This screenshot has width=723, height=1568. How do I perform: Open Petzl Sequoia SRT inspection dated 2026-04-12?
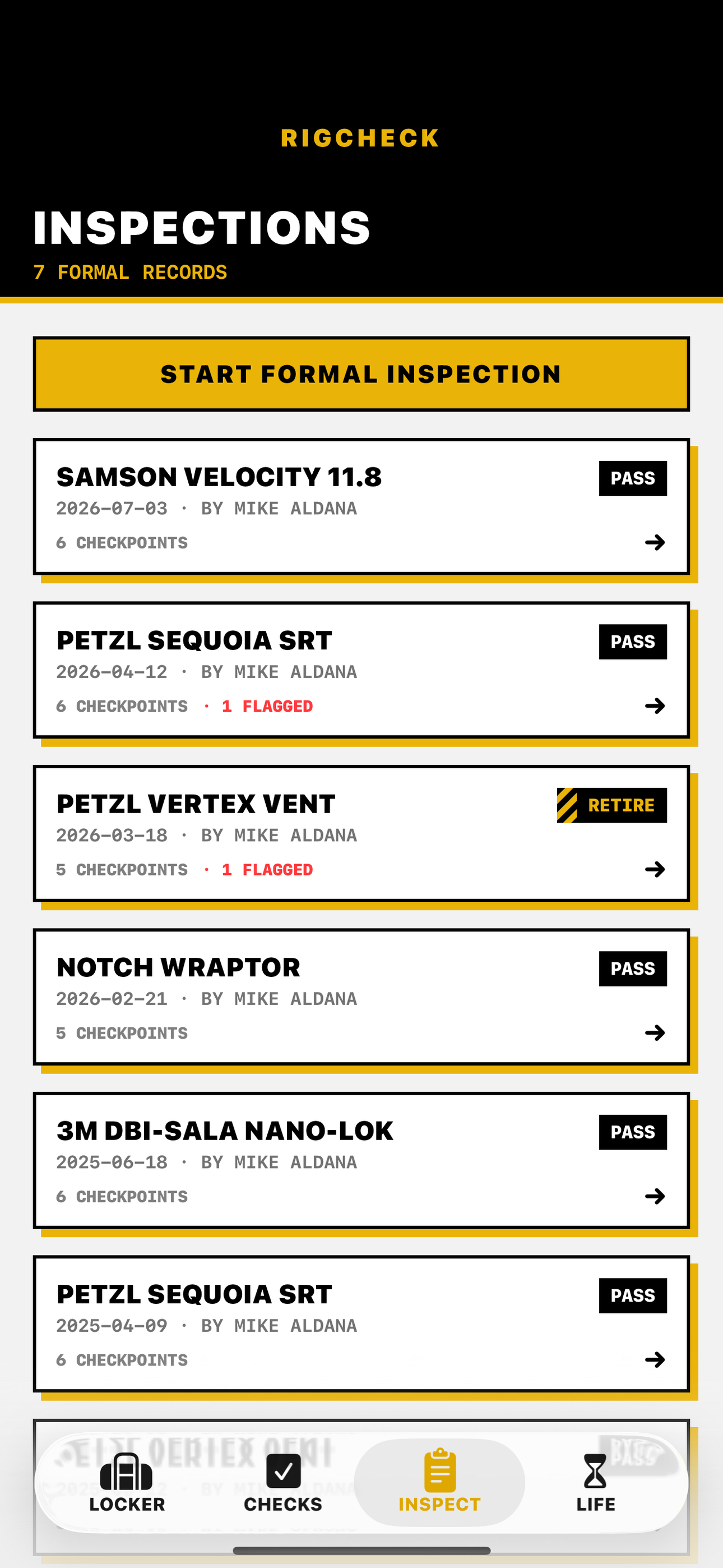point(361,670)
